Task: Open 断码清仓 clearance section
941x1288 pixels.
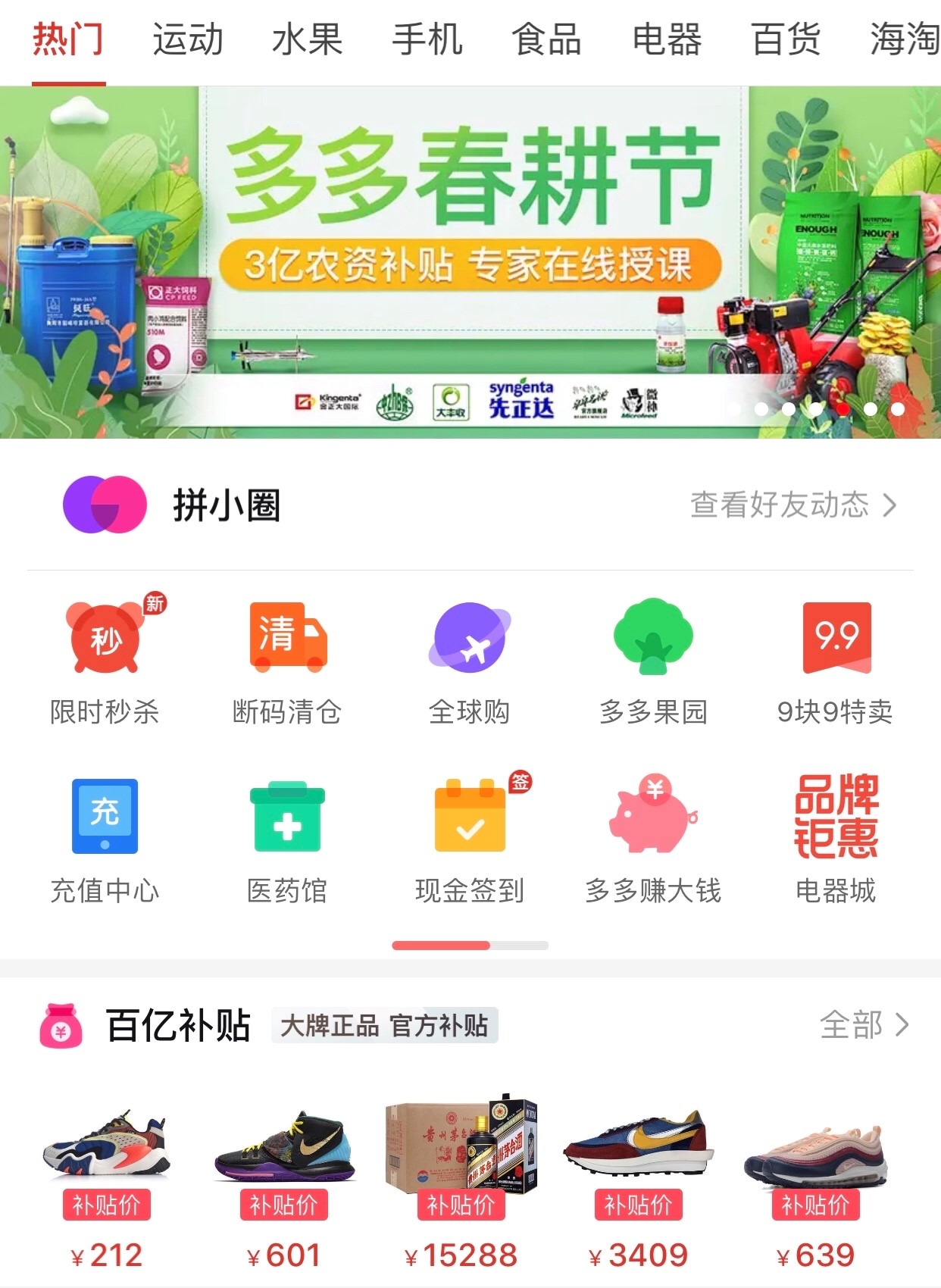Action: (287, 659)
